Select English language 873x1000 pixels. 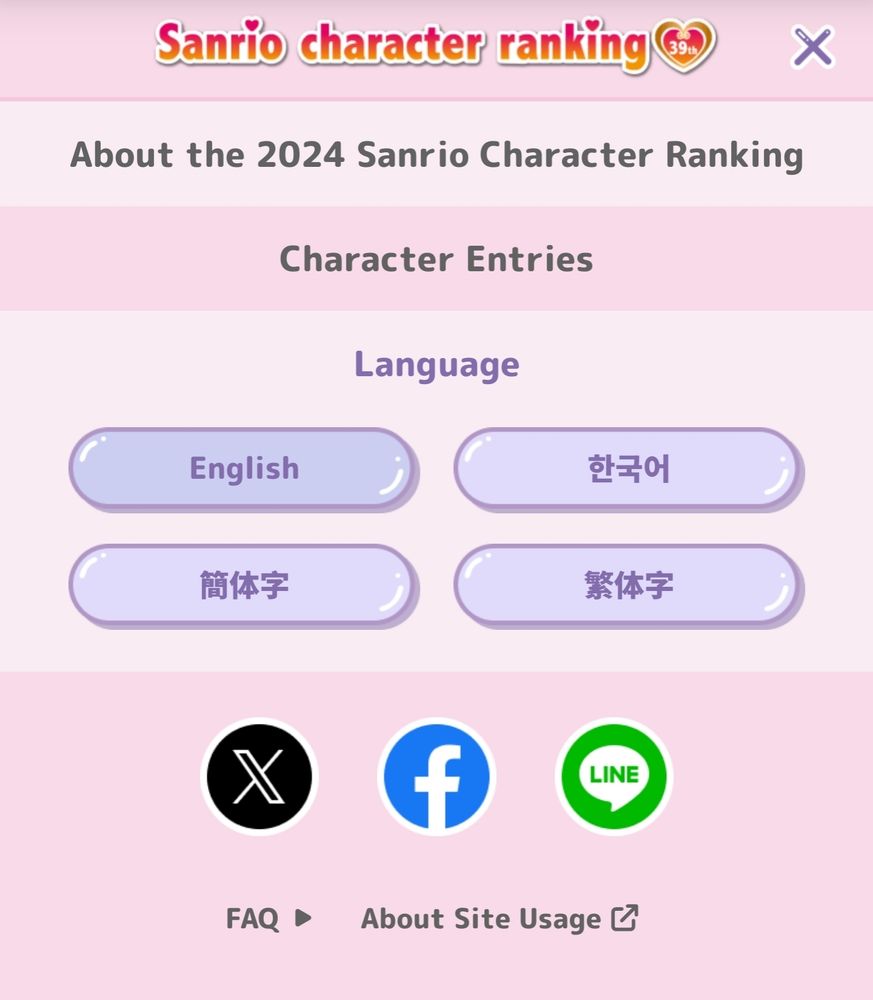[243, 469]
